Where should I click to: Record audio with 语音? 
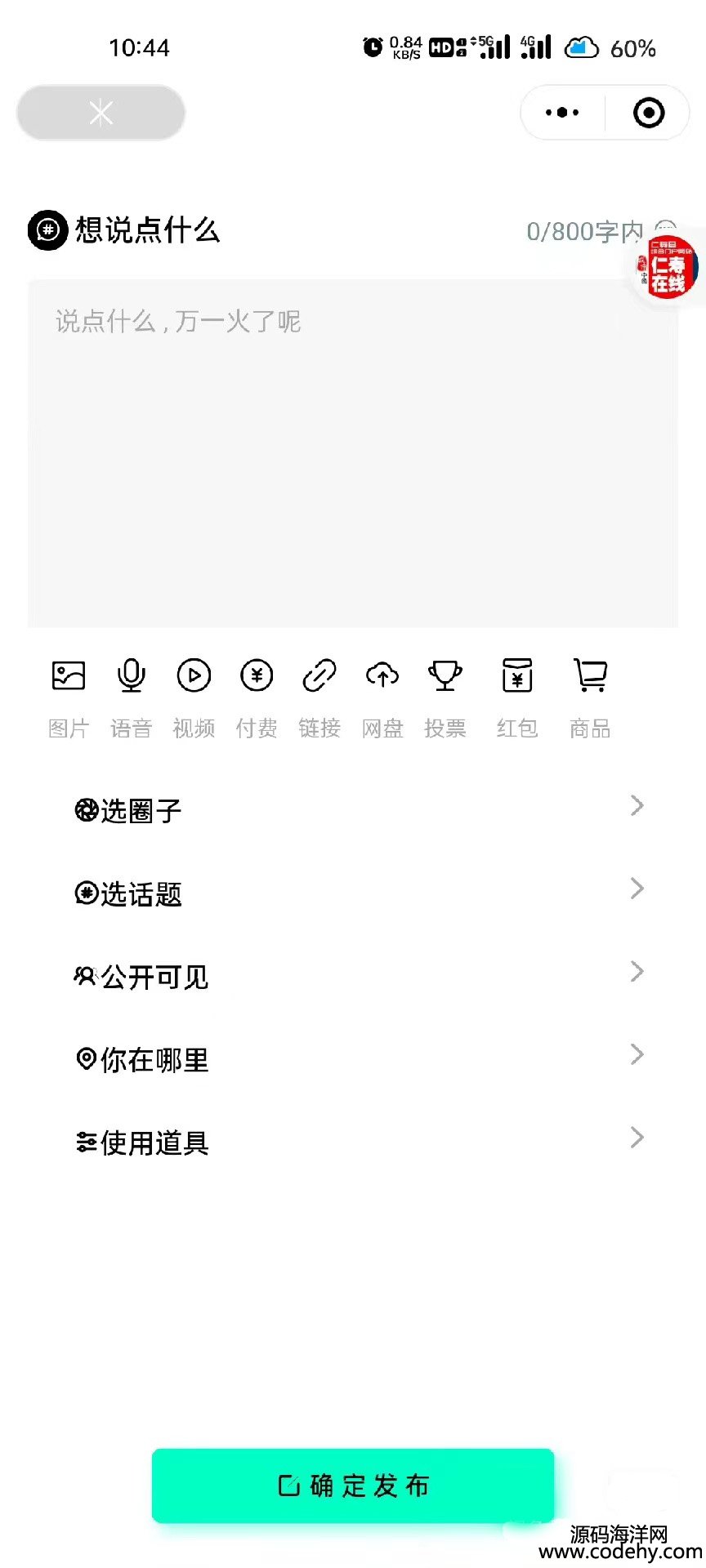tap(132, 696)
